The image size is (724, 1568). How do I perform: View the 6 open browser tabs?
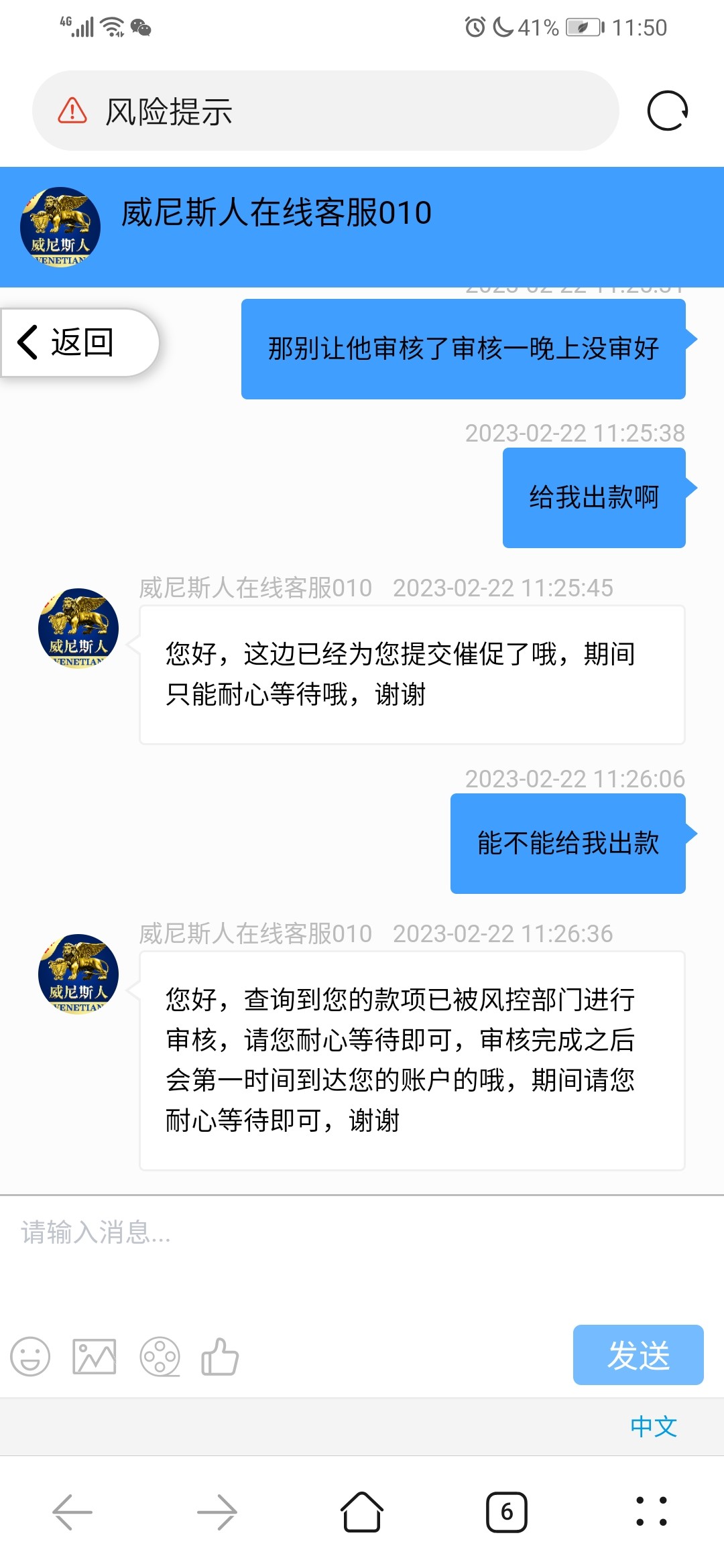tap(507, 1512)
